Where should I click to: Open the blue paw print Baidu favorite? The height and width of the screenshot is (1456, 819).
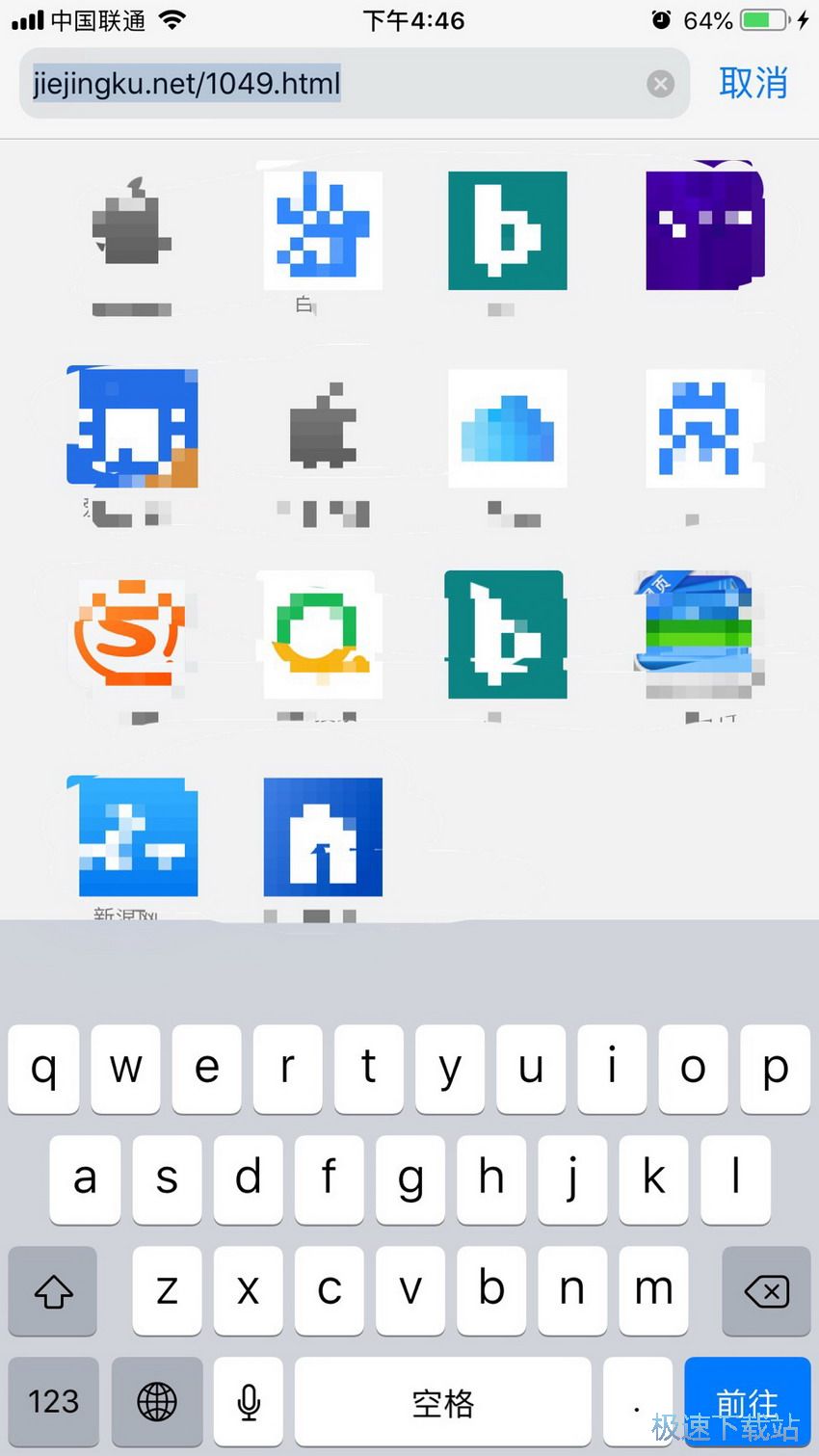[x=323, y=231]
